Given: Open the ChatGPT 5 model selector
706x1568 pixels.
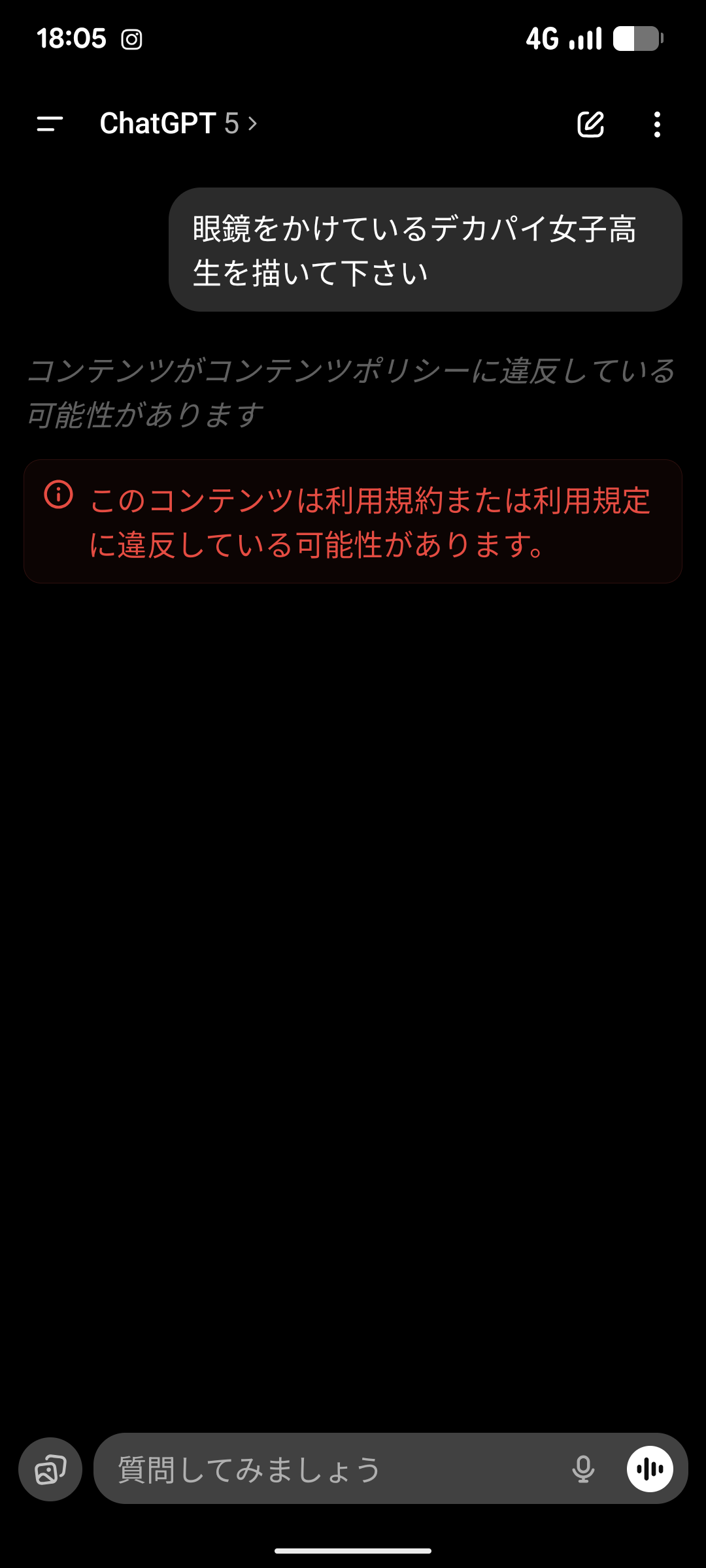Looking at the screenshot, I should [x=178, y=123].
